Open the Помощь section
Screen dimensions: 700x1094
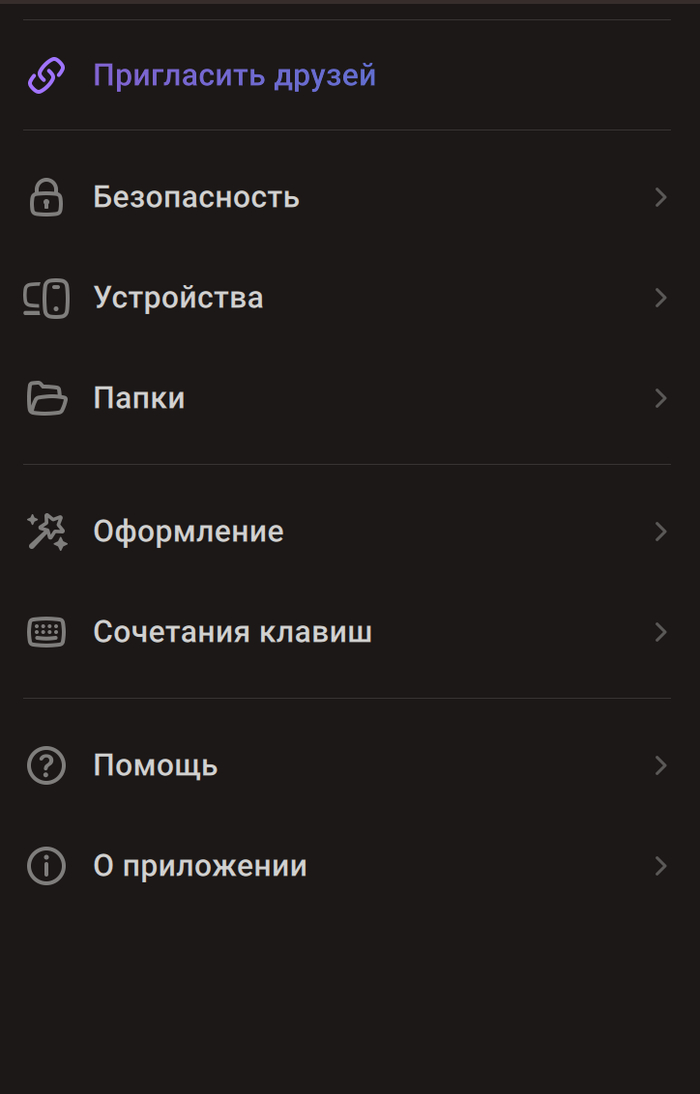(155, 766)
